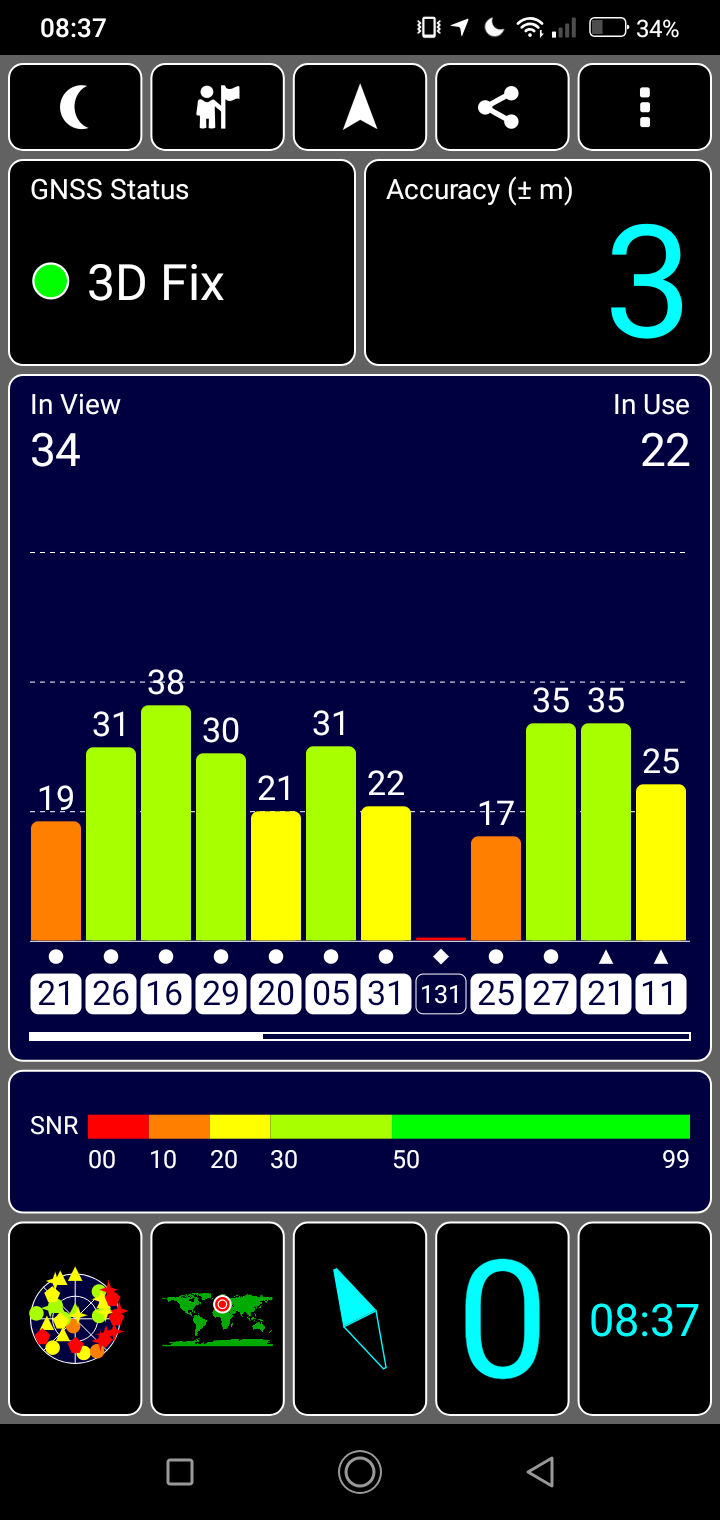720x1520 pixels.
Task: Open the waypoint person-with-flag button
Action: 218,107
